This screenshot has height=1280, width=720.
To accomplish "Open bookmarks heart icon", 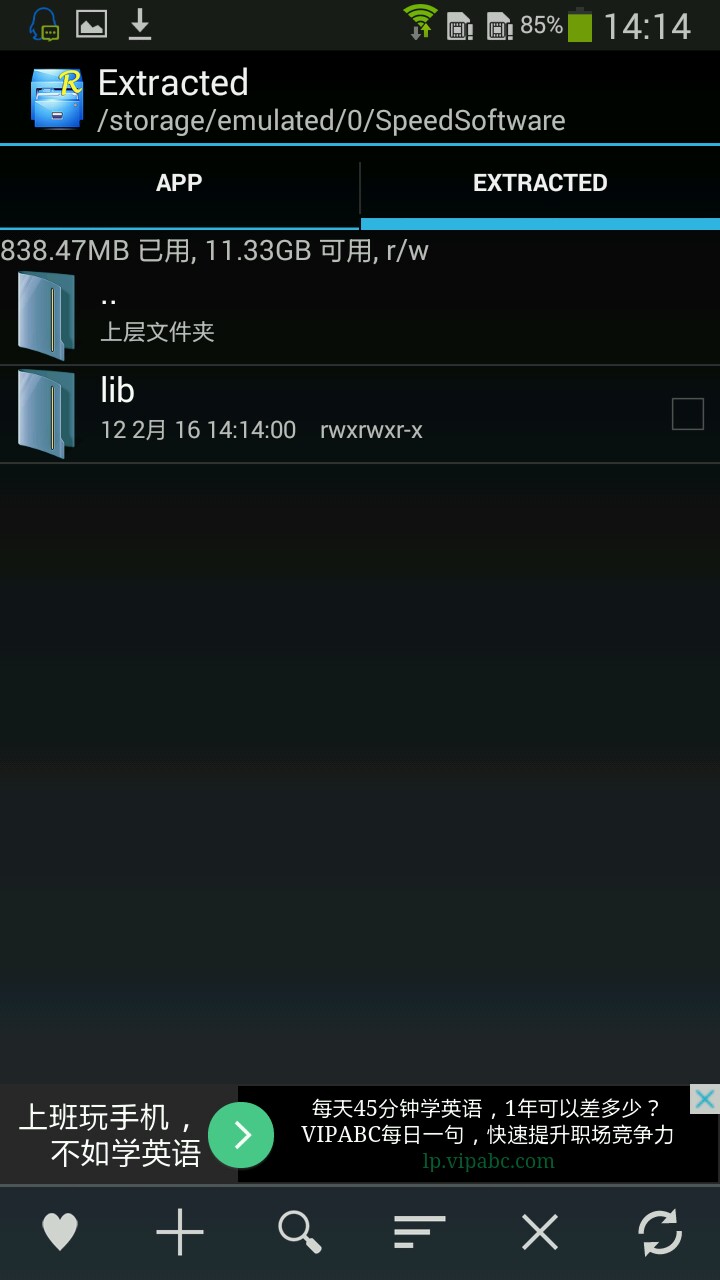I will coord(60,1232).
